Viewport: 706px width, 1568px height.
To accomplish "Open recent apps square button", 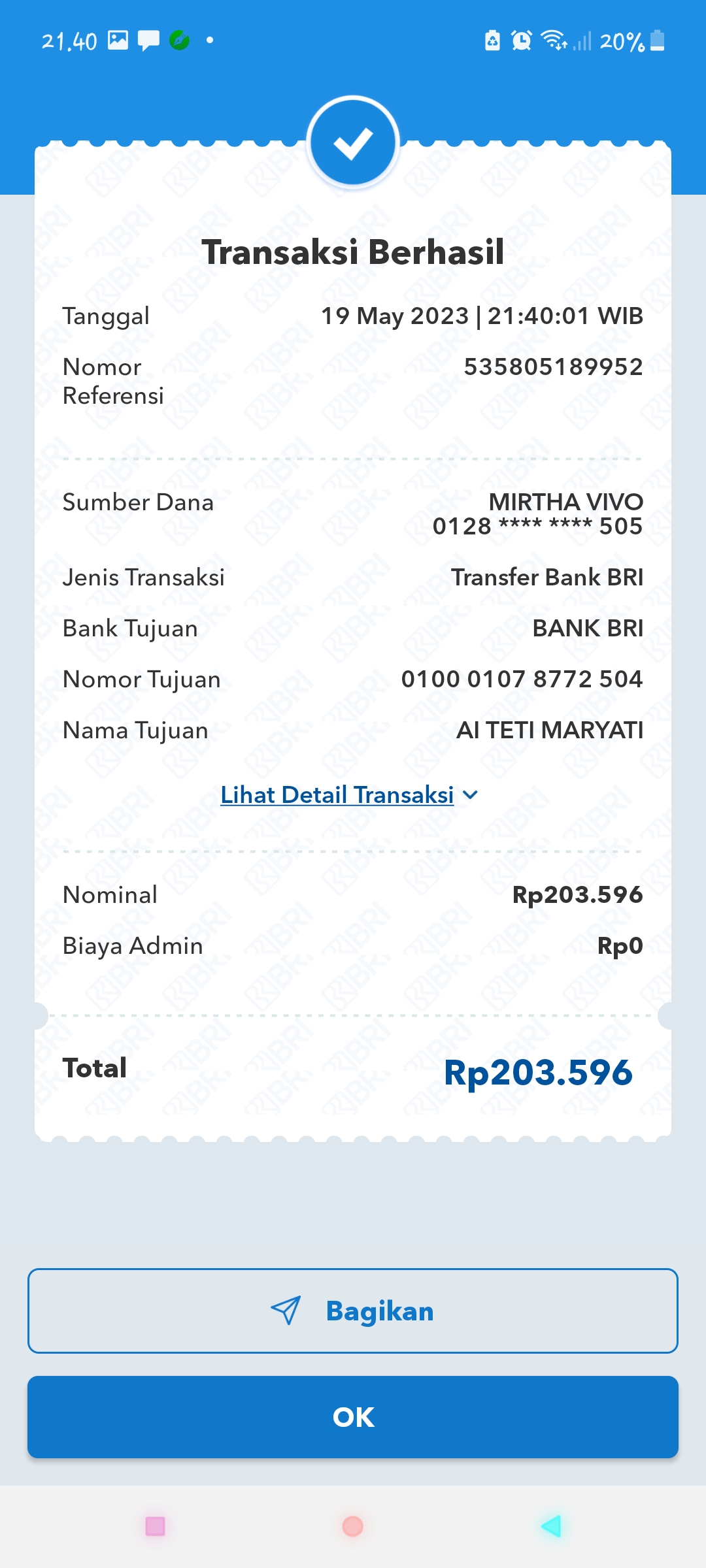I will [x=155, y=1526].
